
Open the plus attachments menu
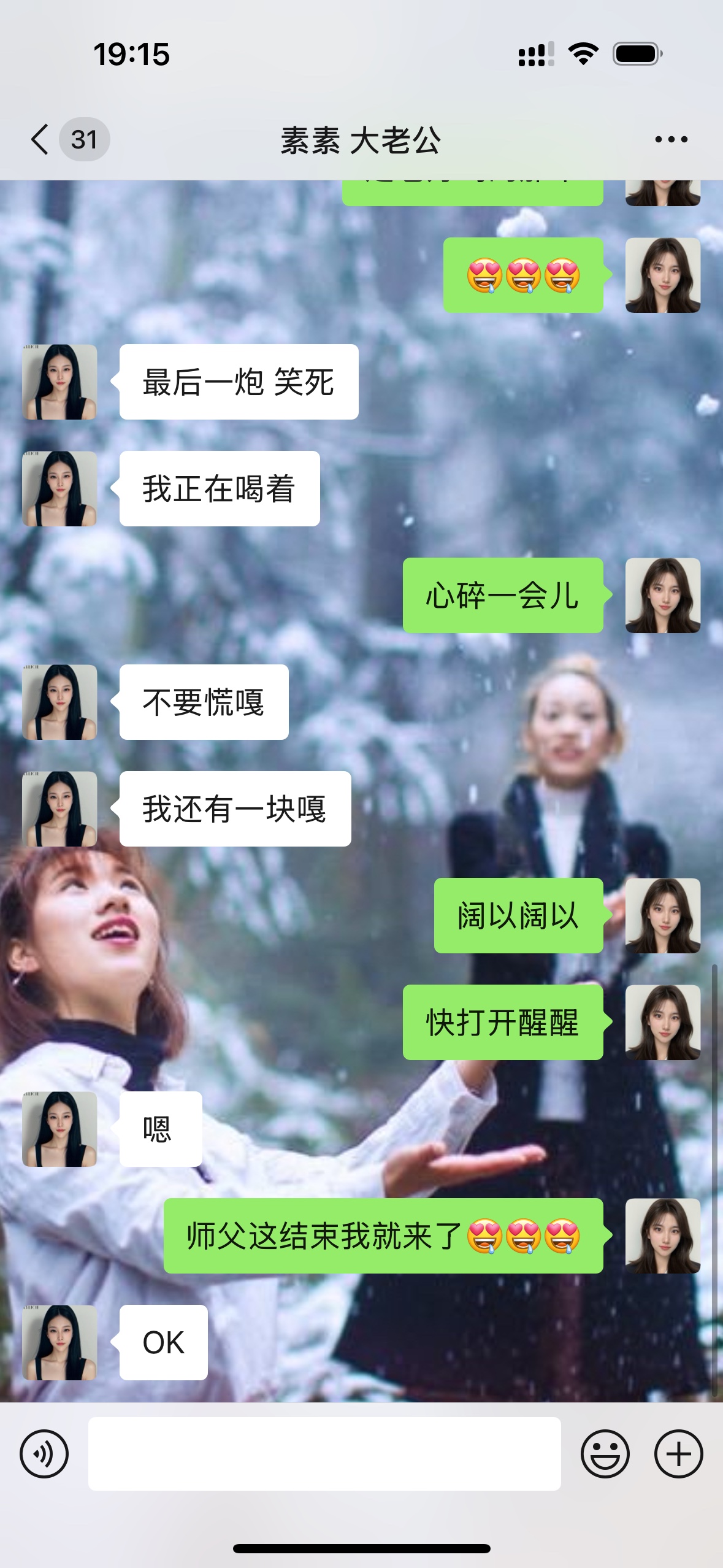tap(678, 1453)
